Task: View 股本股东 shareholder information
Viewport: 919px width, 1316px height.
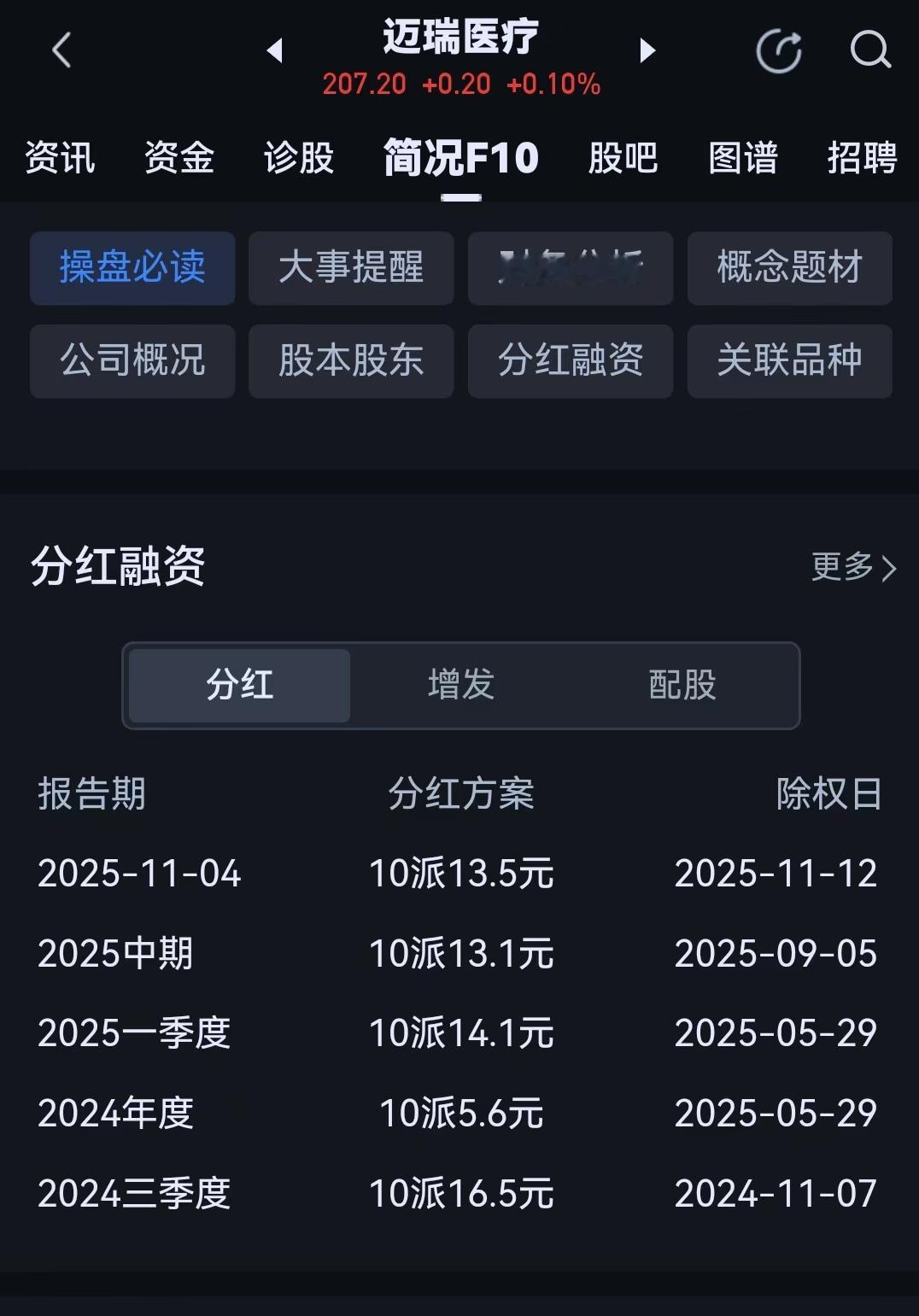Action: click(351, 361)
